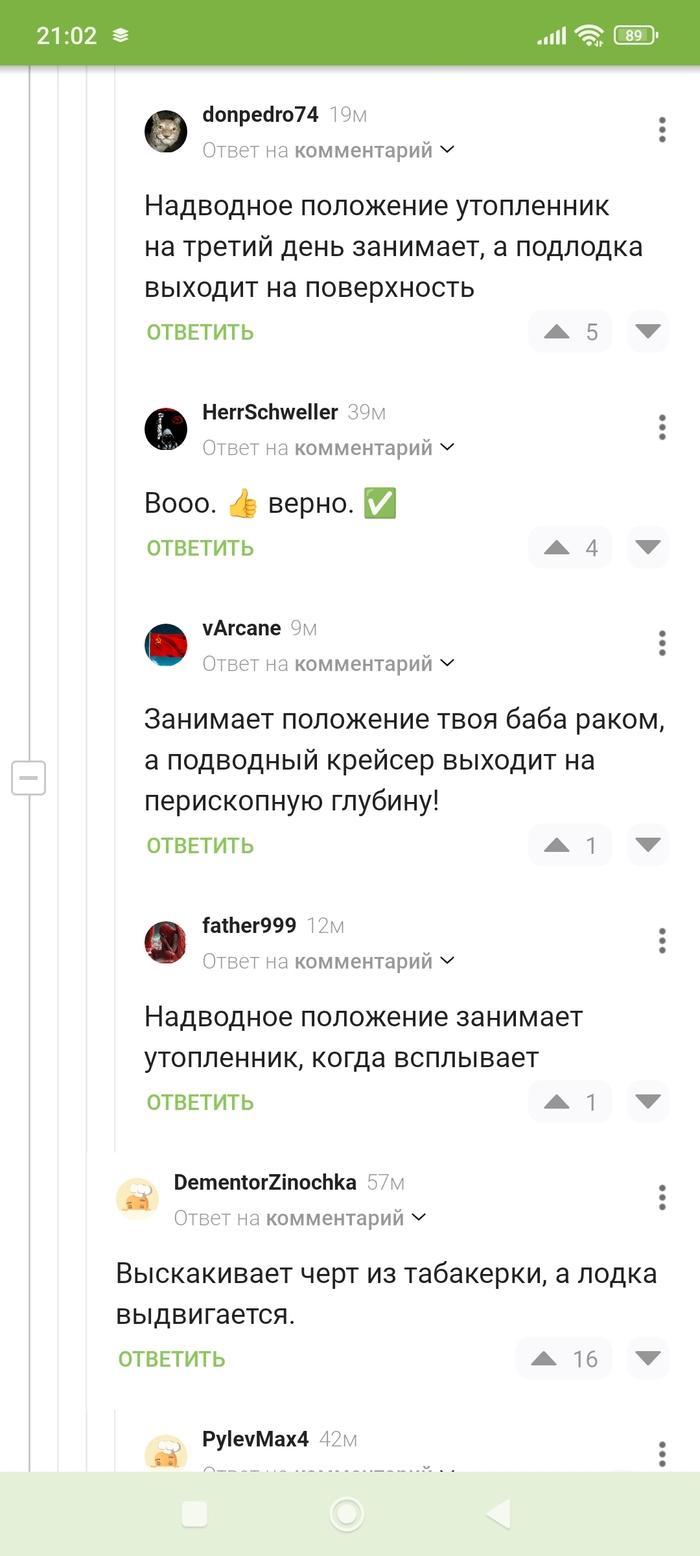The width and height of the screenshot is (700, 1556).
Task: Go back using the system back button
Action: click(x=498, y=1514)
